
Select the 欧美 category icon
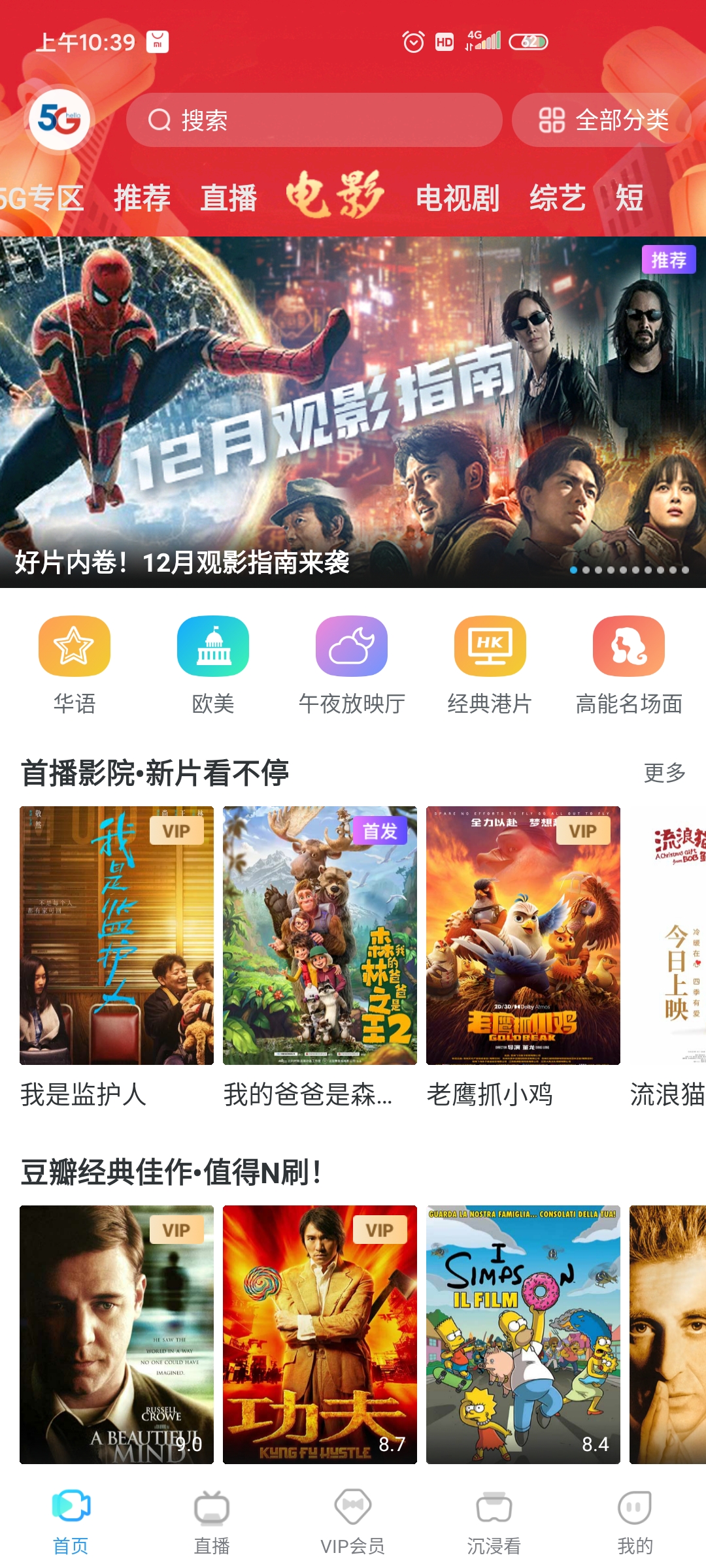[x=213, y=647]
